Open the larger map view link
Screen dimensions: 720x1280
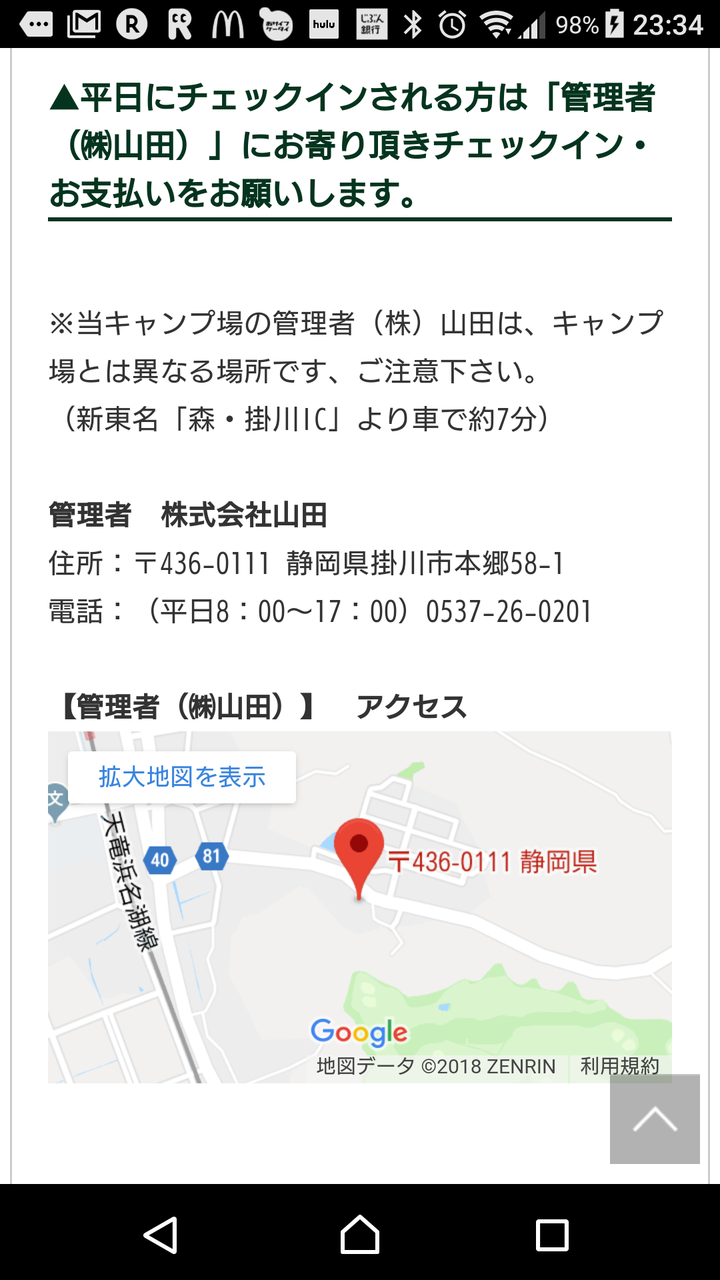[182, 777]
